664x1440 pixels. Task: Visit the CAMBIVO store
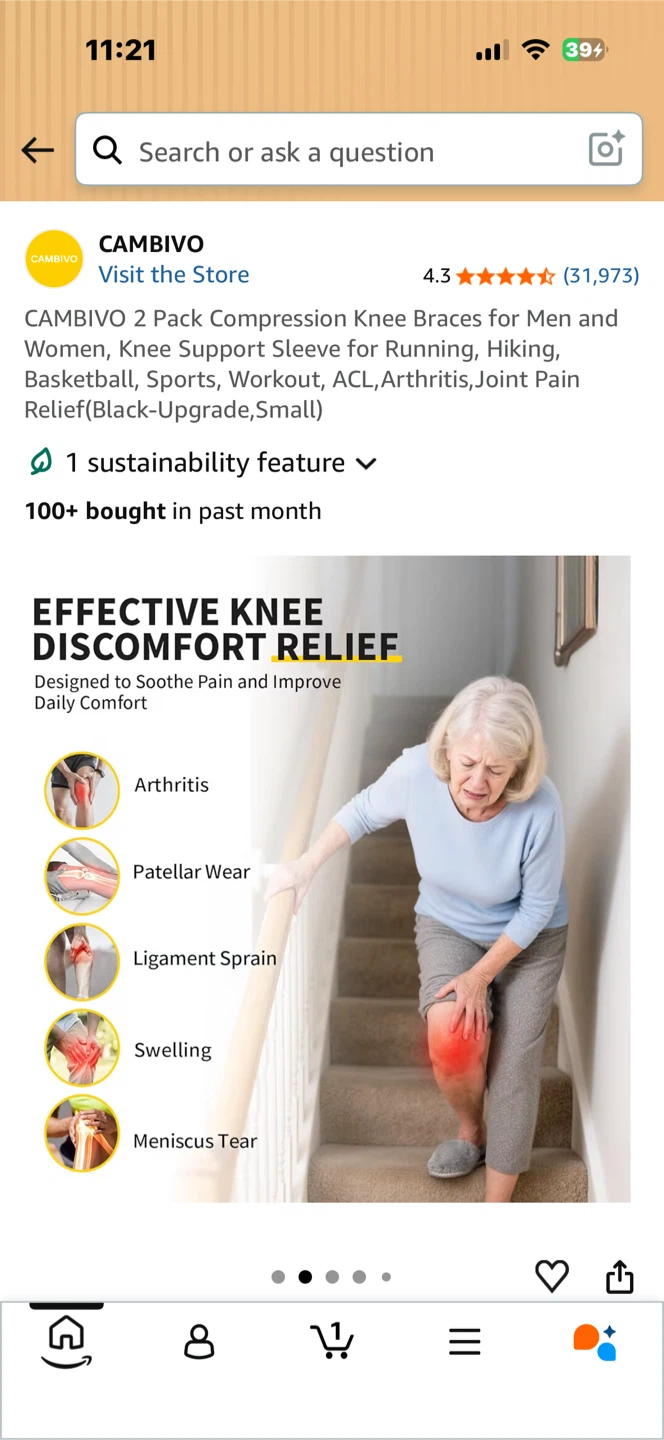[x=173, y=274]
